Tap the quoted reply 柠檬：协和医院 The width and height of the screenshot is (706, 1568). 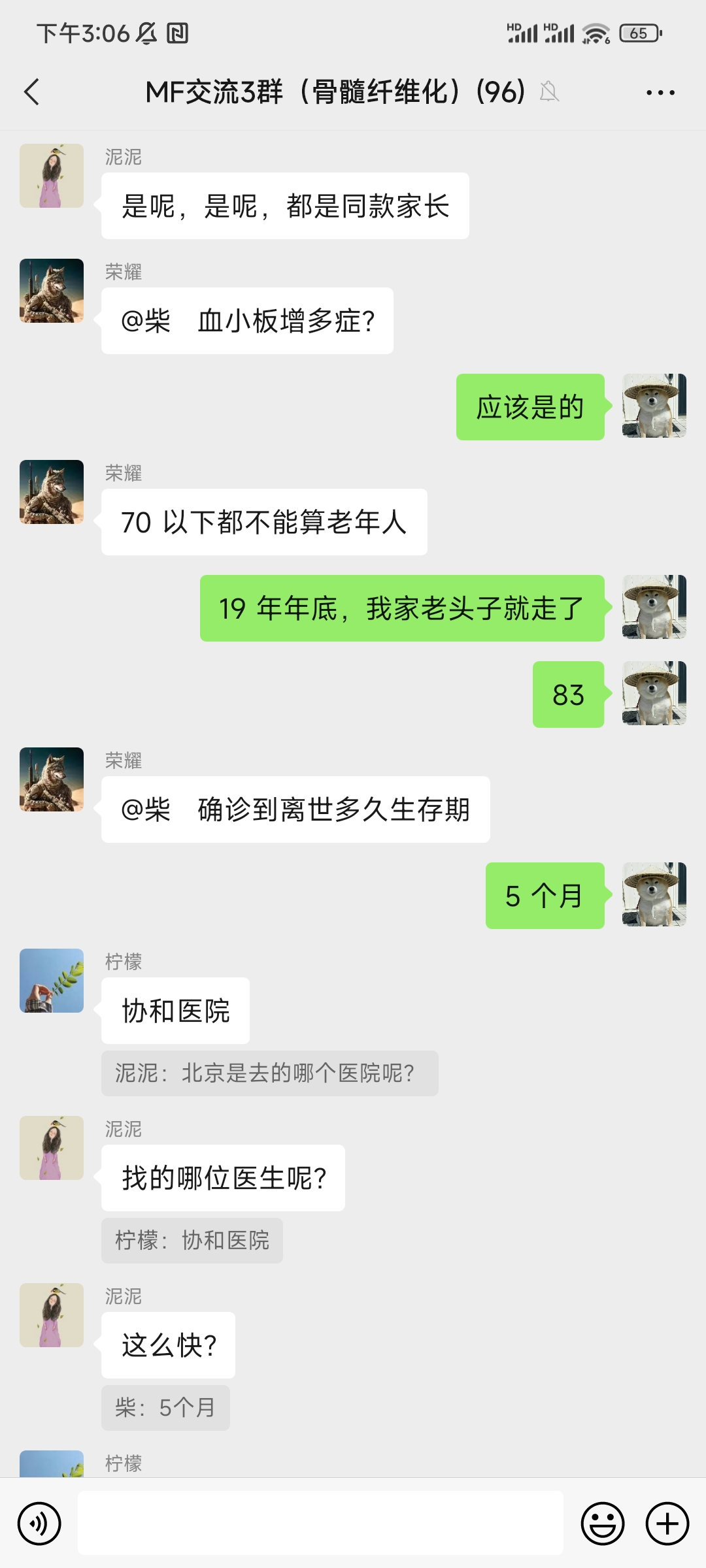pyautogui.click(x=193, y=1240)
